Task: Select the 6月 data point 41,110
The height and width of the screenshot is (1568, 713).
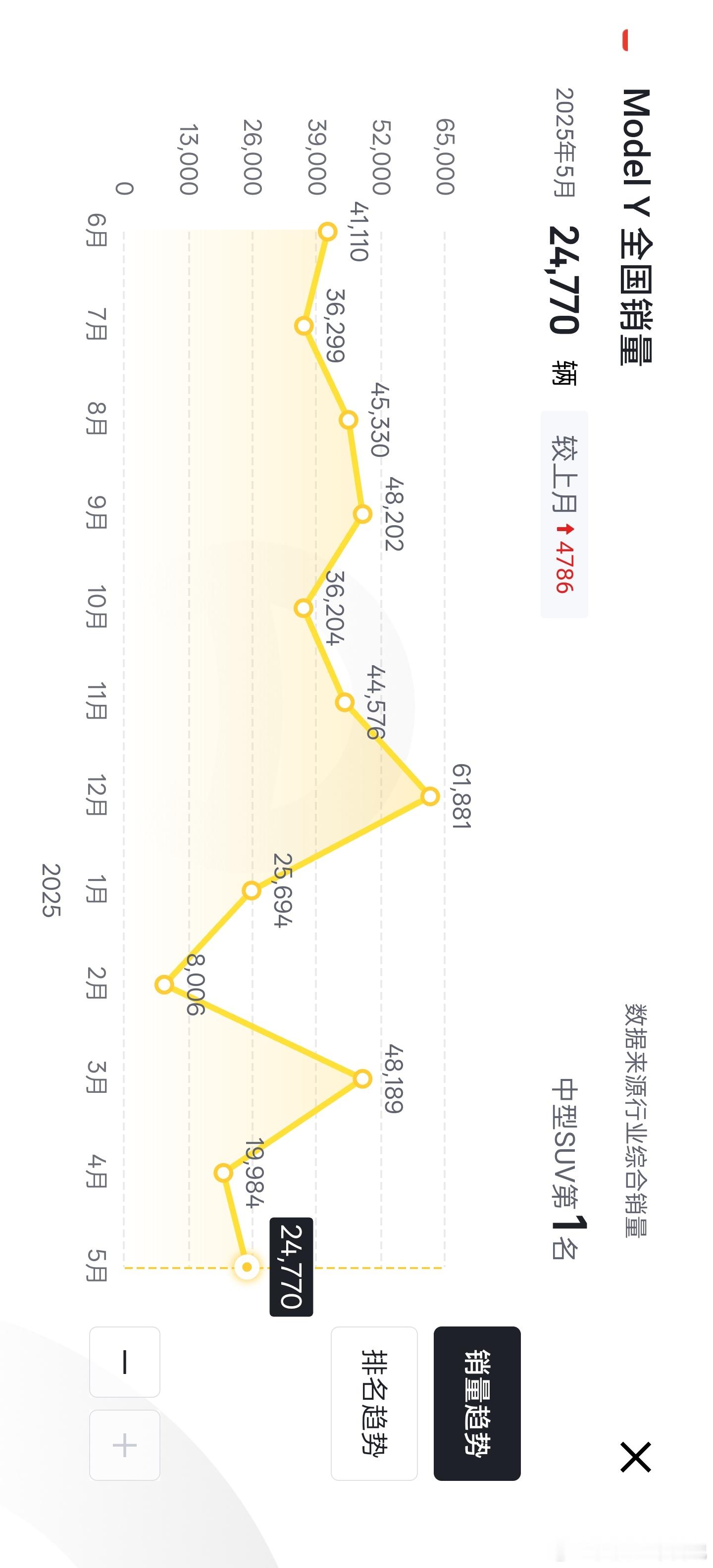Action: pos(328,232)
